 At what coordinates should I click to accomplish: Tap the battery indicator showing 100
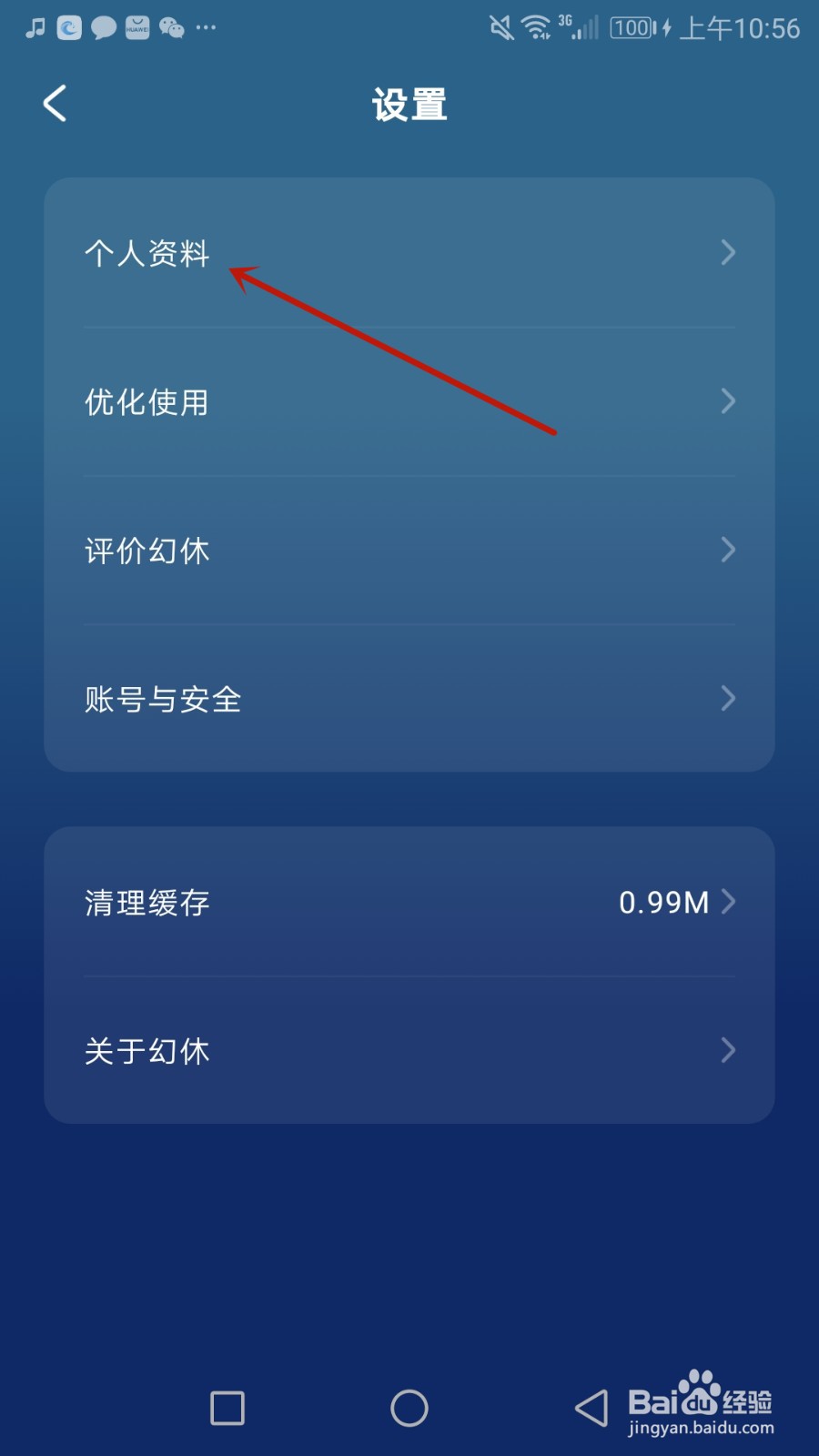click(x=632, y=25)
